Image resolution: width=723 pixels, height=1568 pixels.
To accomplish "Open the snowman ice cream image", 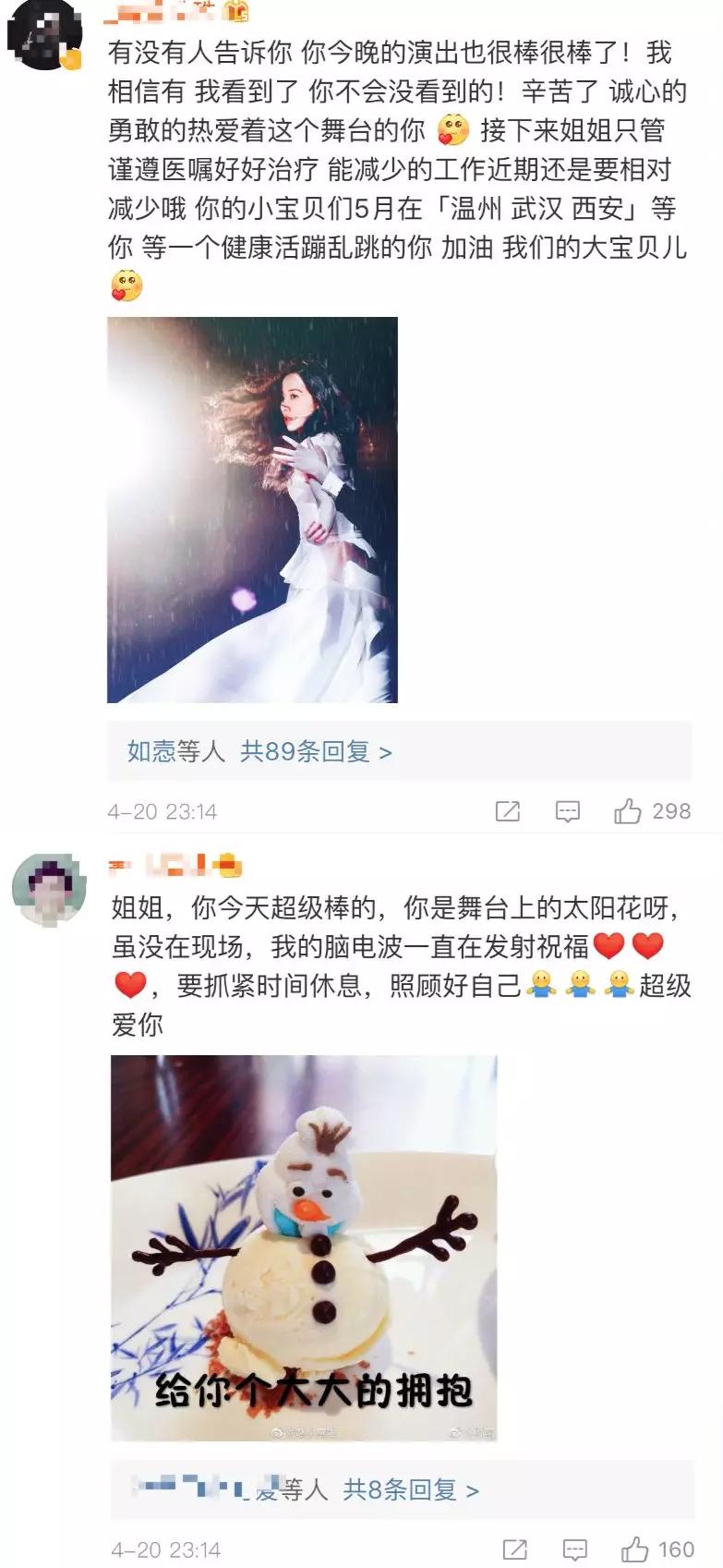I will click(304, 1247).
